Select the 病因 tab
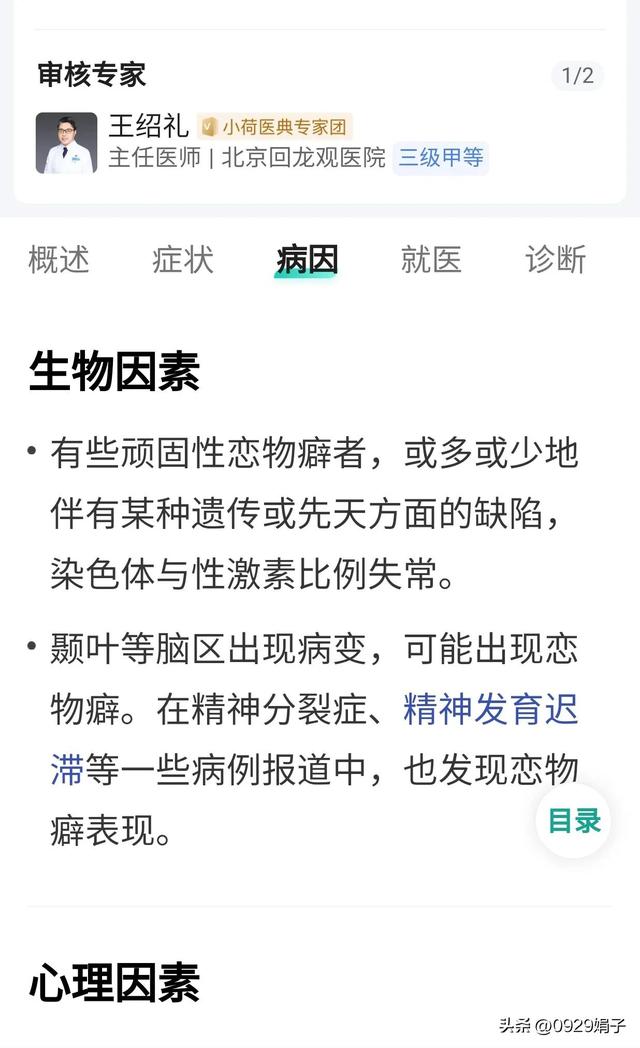Screen dimensions: 640x1048 pyautogui.click(x=307, y=260)
